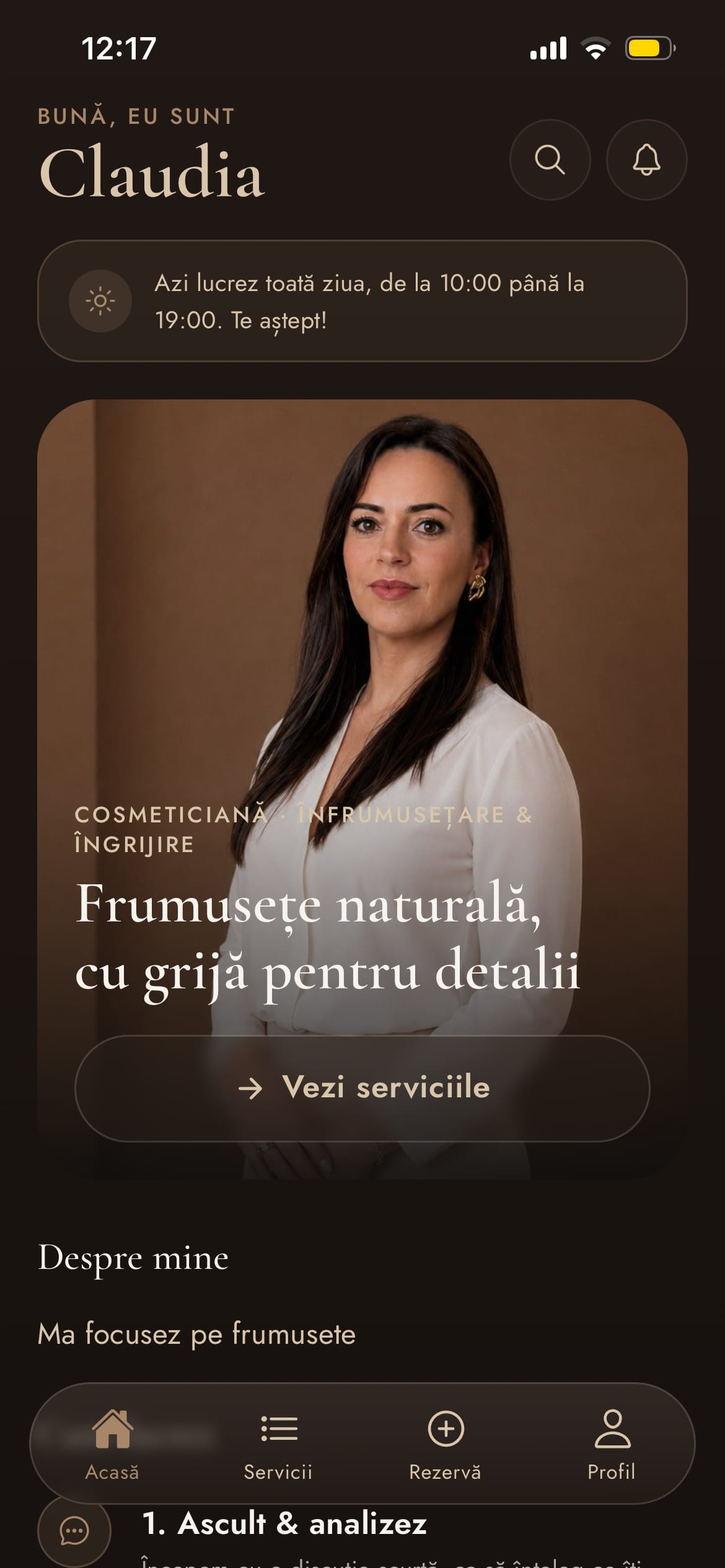This screenshot has height=1568, width=725.
Task: Open the notifications bell
Action: click(x=646, y=160)
